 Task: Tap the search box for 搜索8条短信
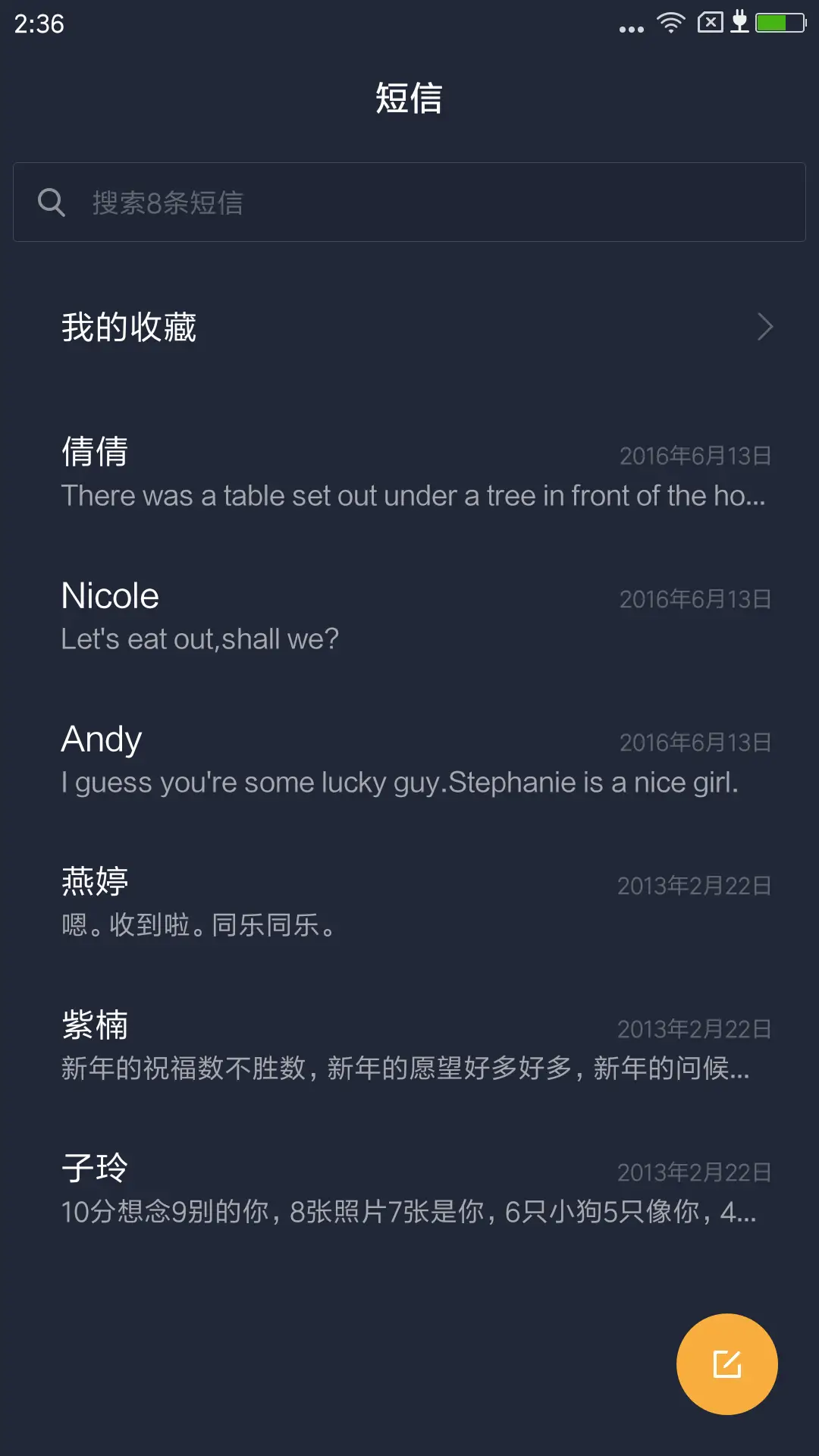pos(409,202)
